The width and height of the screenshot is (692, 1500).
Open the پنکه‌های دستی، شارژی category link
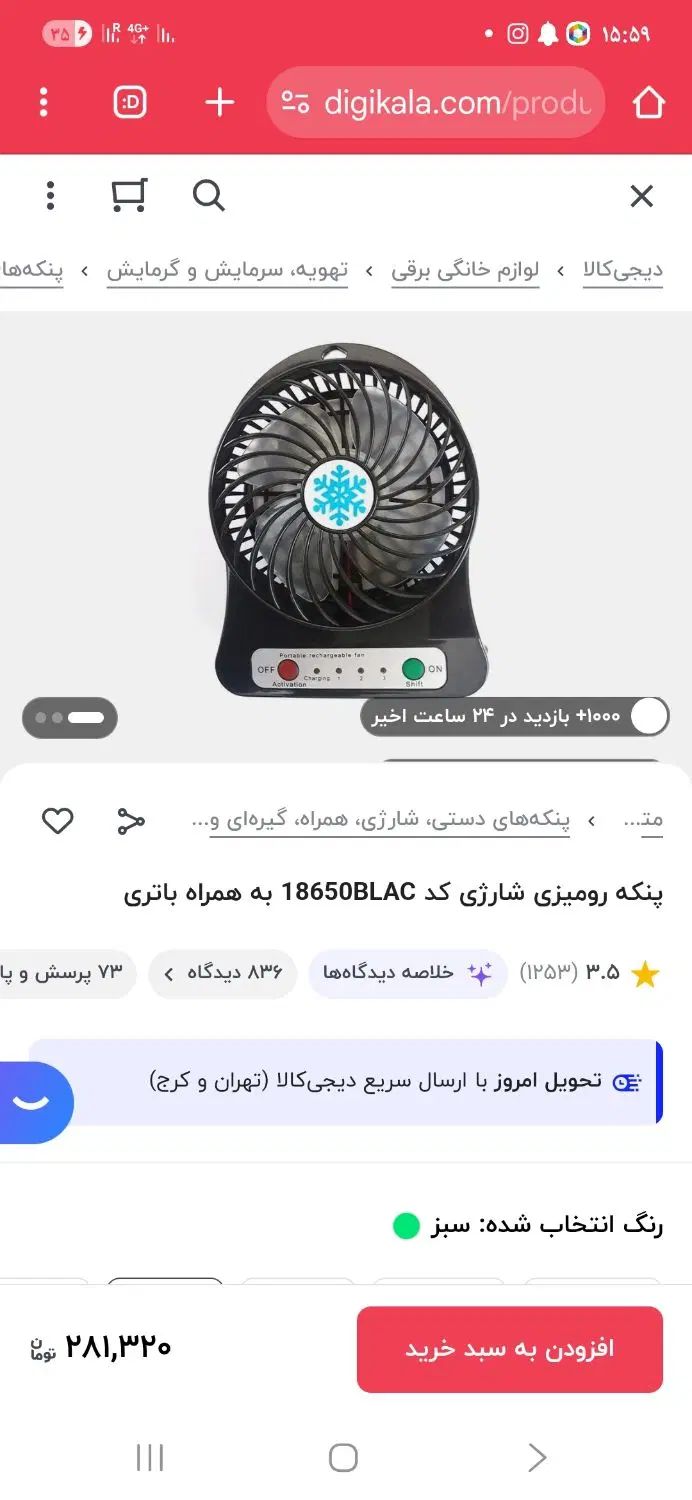pos(390,820)
